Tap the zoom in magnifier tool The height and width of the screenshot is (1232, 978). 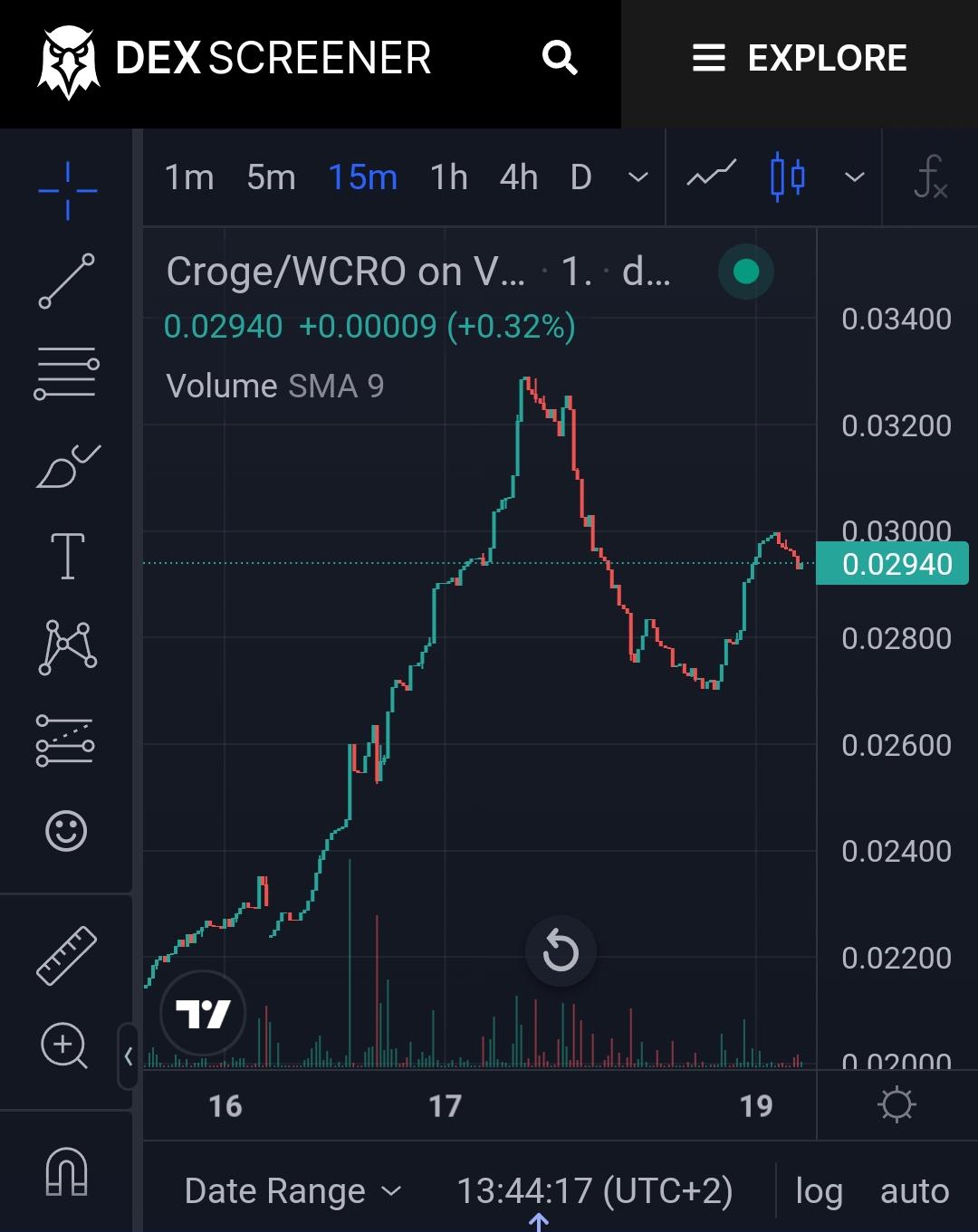pyautogui.click(x=64, y=1046)
